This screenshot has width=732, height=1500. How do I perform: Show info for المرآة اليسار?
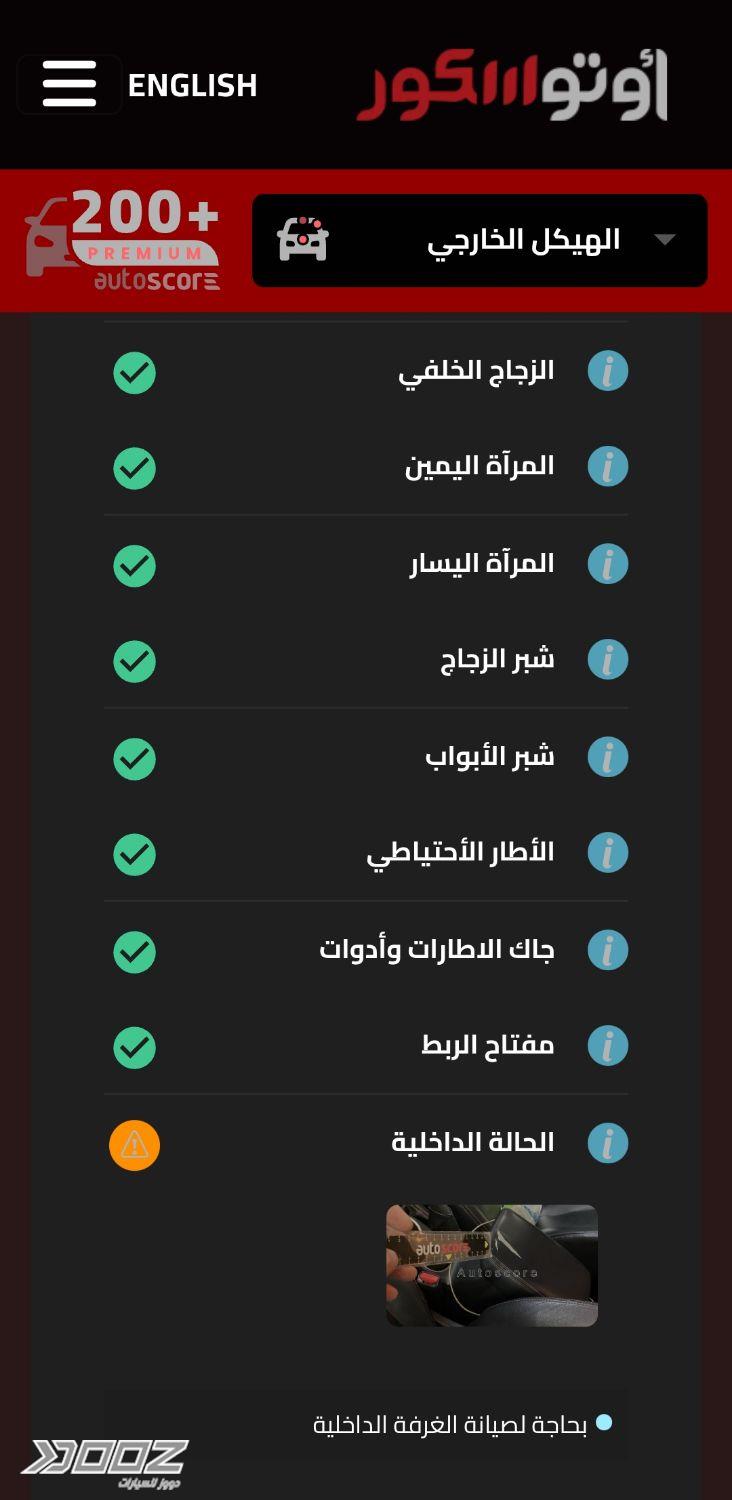608,564
